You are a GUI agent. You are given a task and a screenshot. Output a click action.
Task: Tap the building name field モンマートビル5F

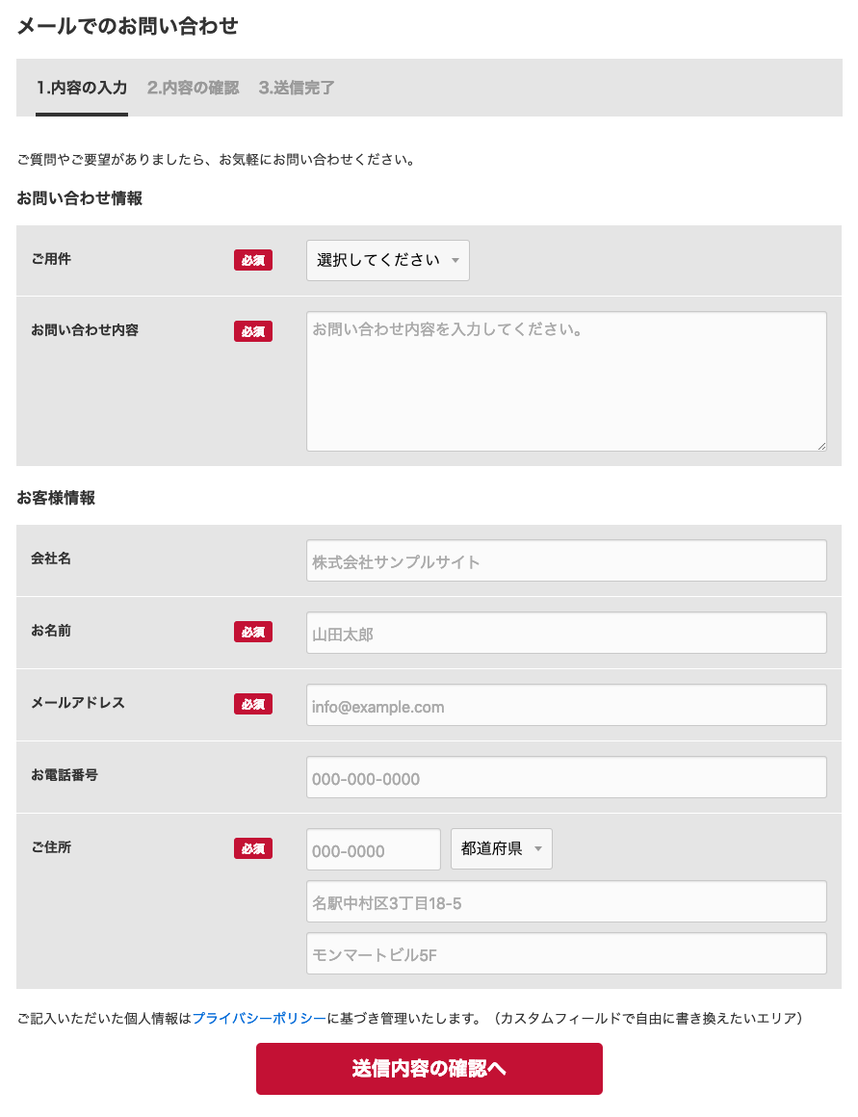coord(566,954)
